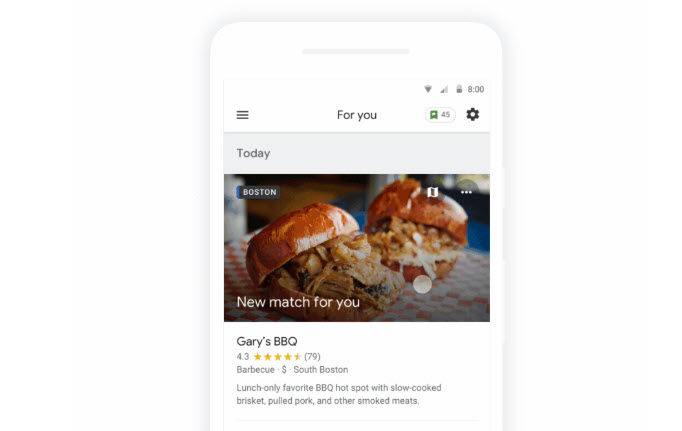Screen dimensions: 682x431
Task: Open the settings gear
Action: [x=473, y=114]
